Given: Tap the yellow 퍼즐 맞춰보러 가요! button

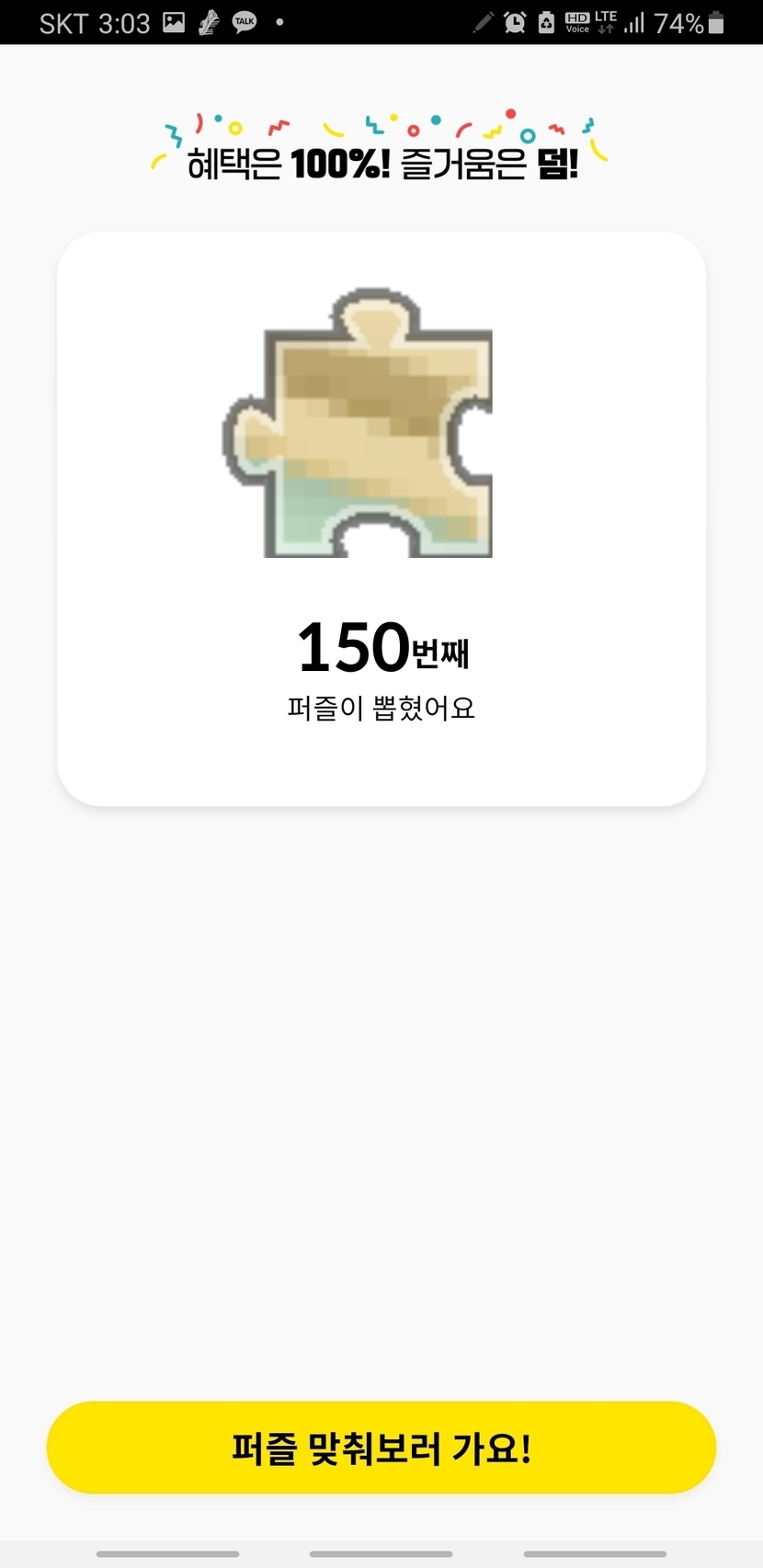Looking at the screenshot, I should click(381, 1448).
